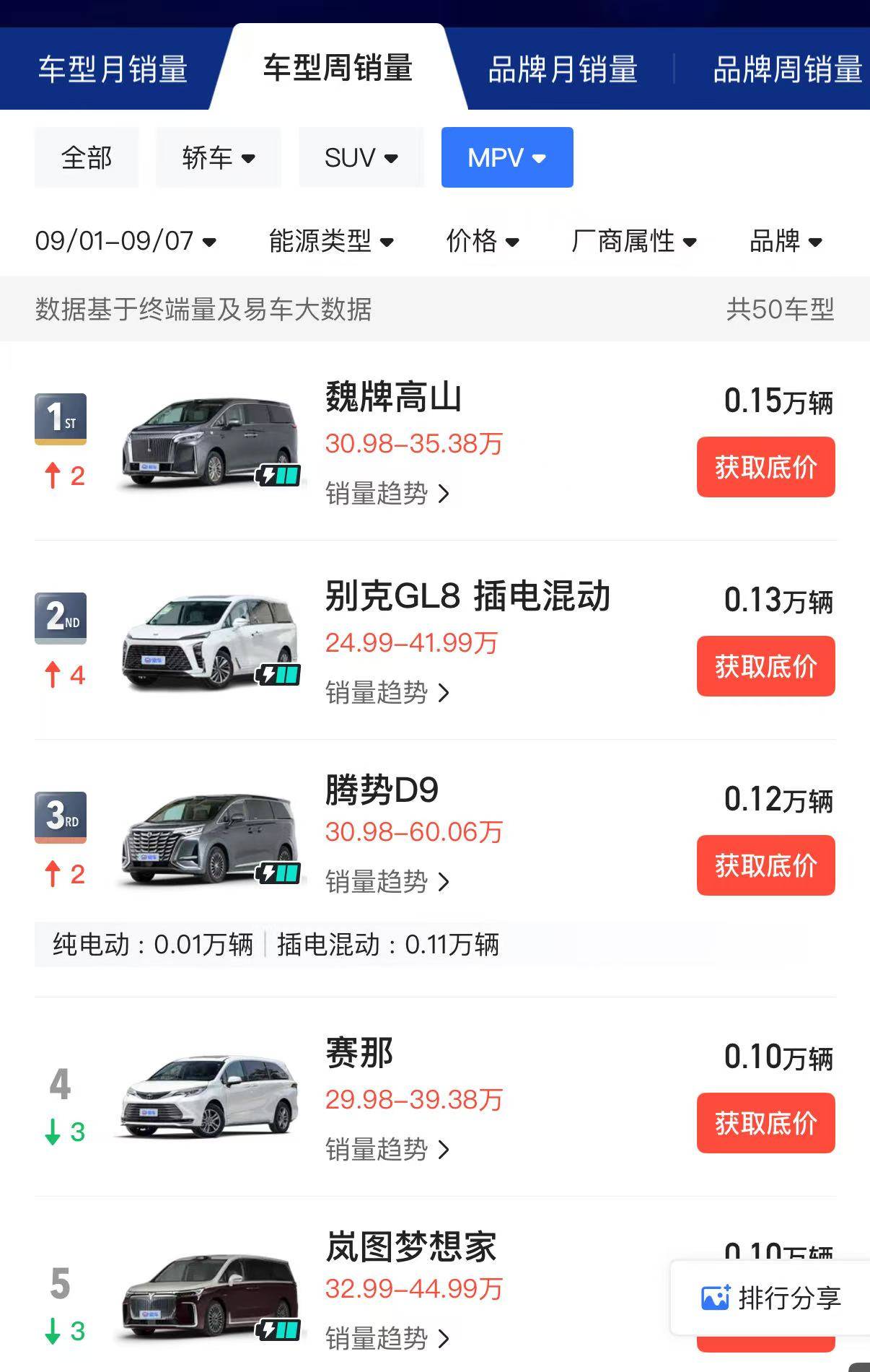Switch to the 品牌周销量 tab

[x=786, y=69]
